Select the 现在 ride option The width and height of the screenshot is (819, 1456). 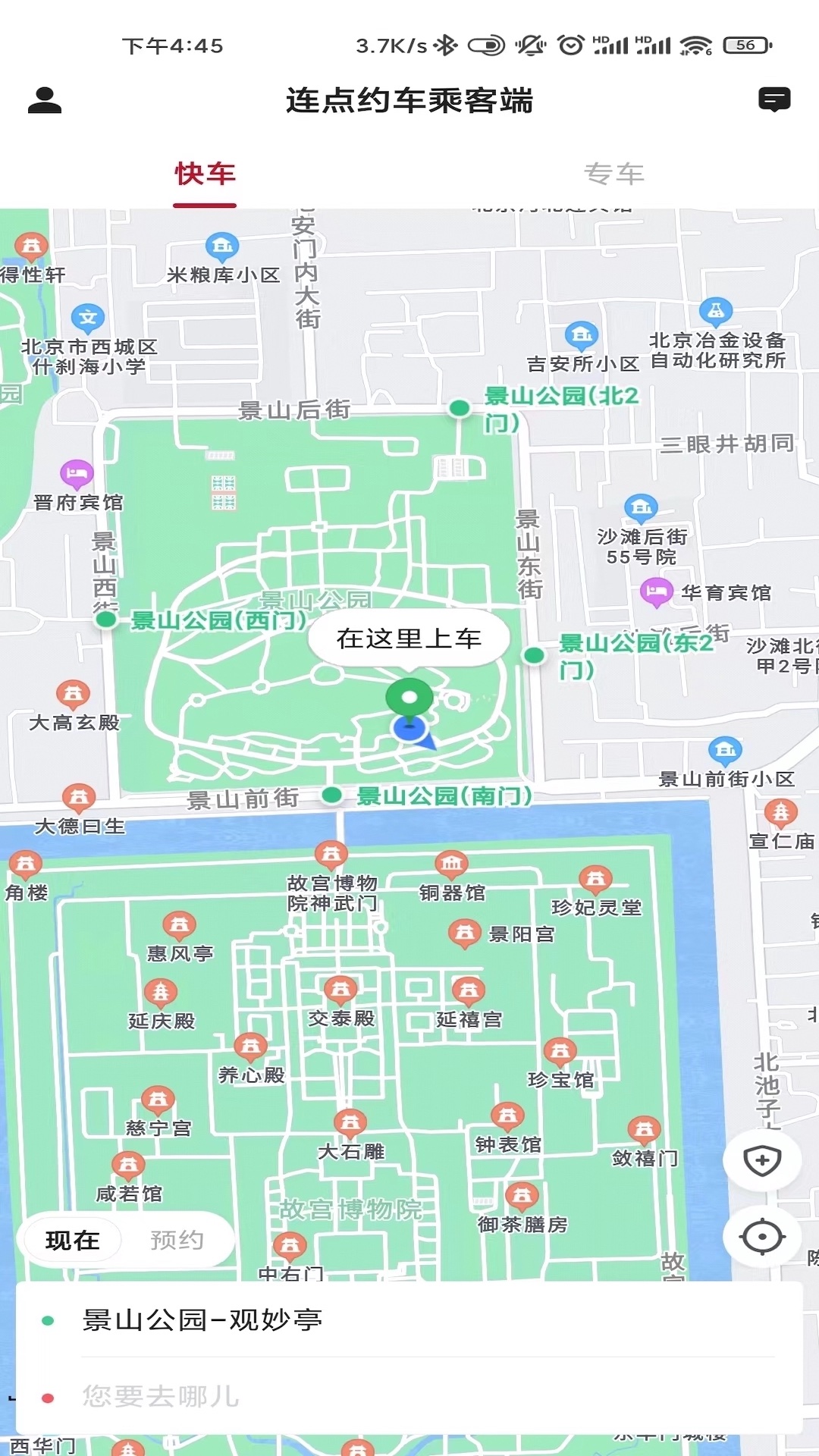click(73, 1240)
